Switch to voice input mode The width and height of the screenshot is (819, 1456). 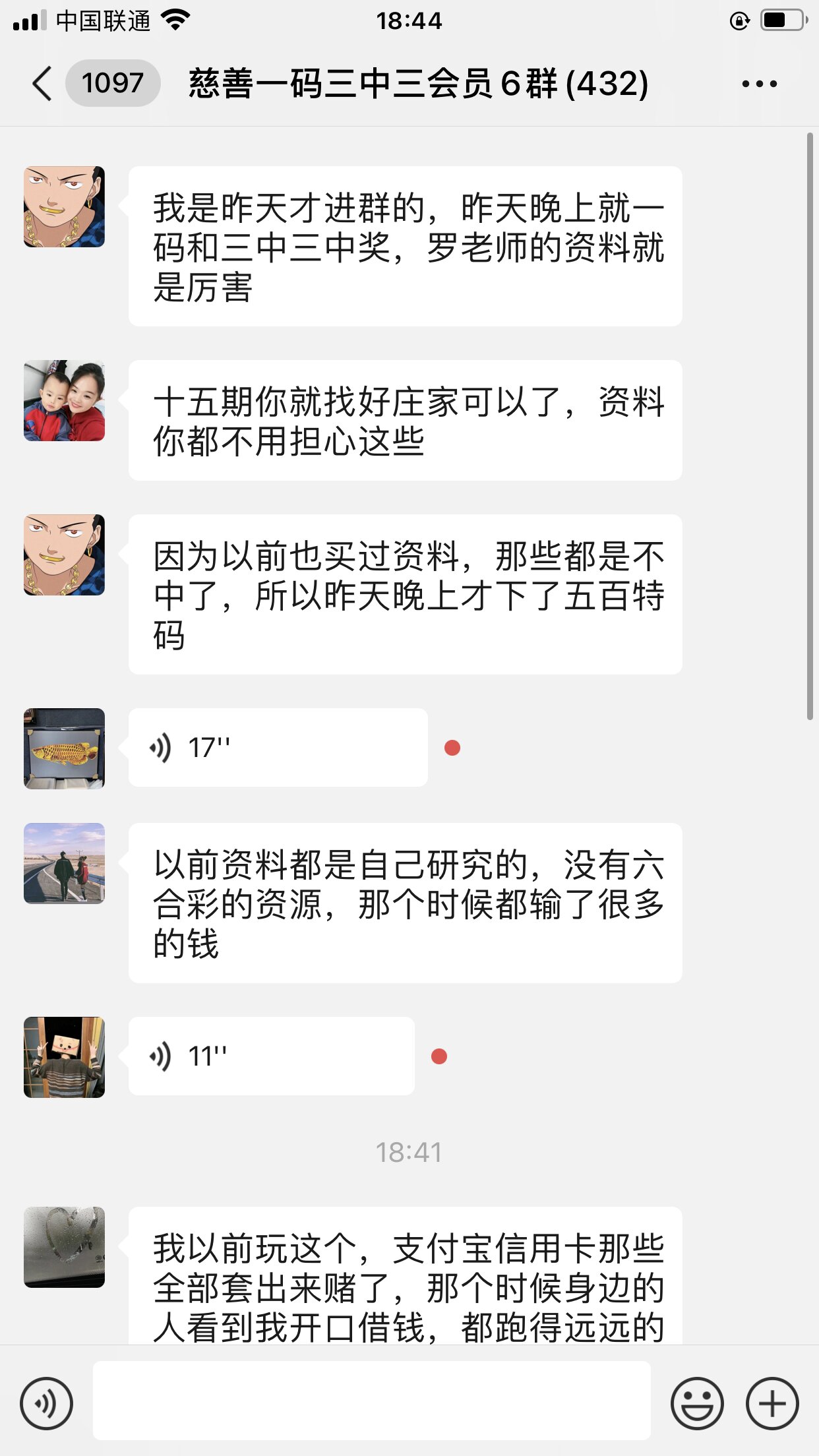pos(46,1403)
